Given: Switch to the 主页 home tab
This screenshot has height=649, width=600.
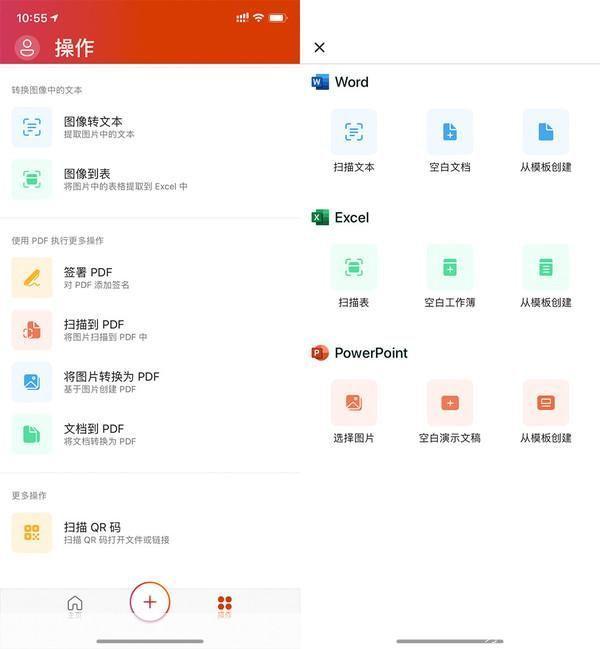Looking at the screenshot, I should tap(75, 605).
